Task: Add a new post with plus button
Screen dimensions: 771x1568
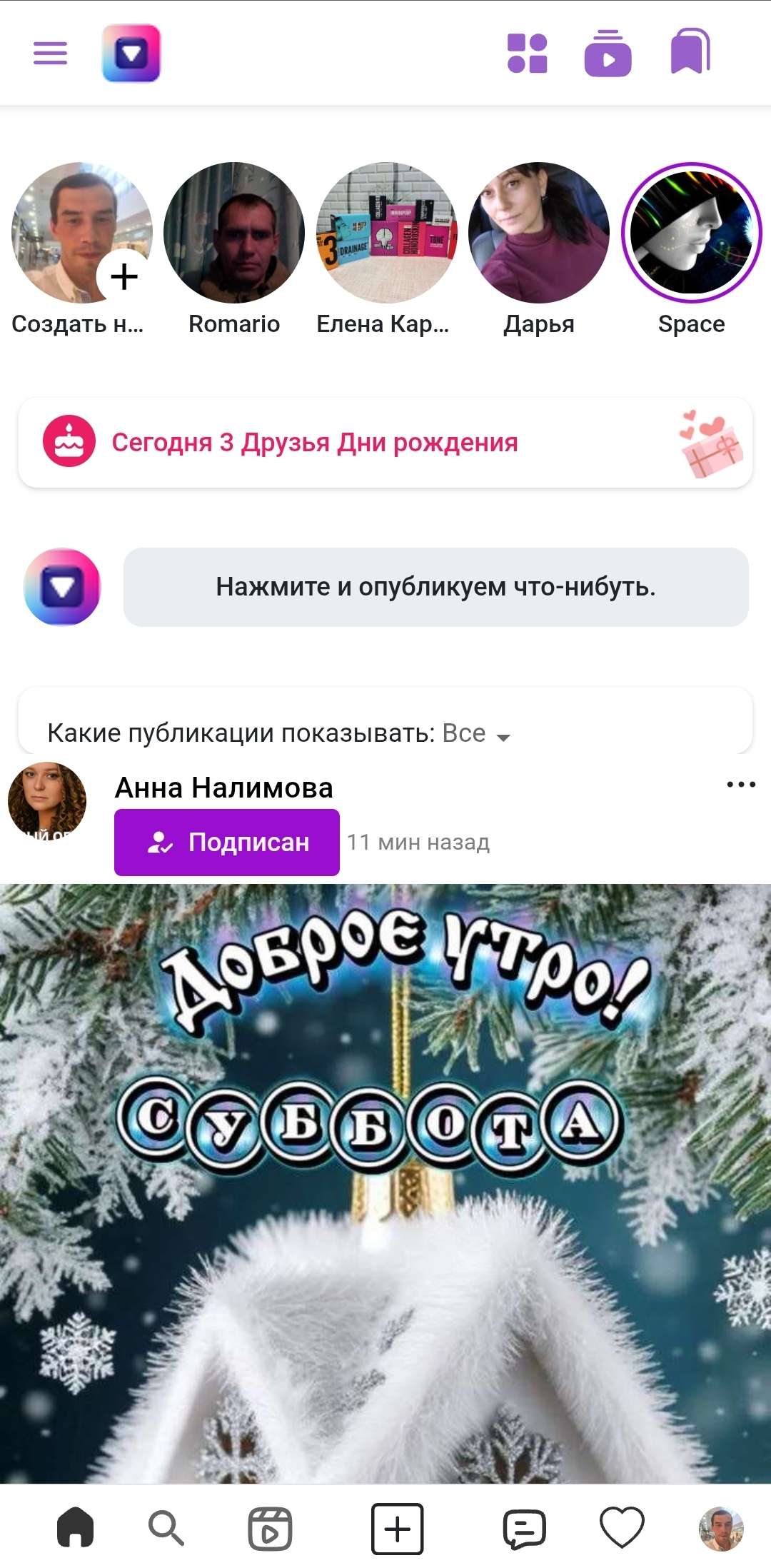Action: 397,1529
